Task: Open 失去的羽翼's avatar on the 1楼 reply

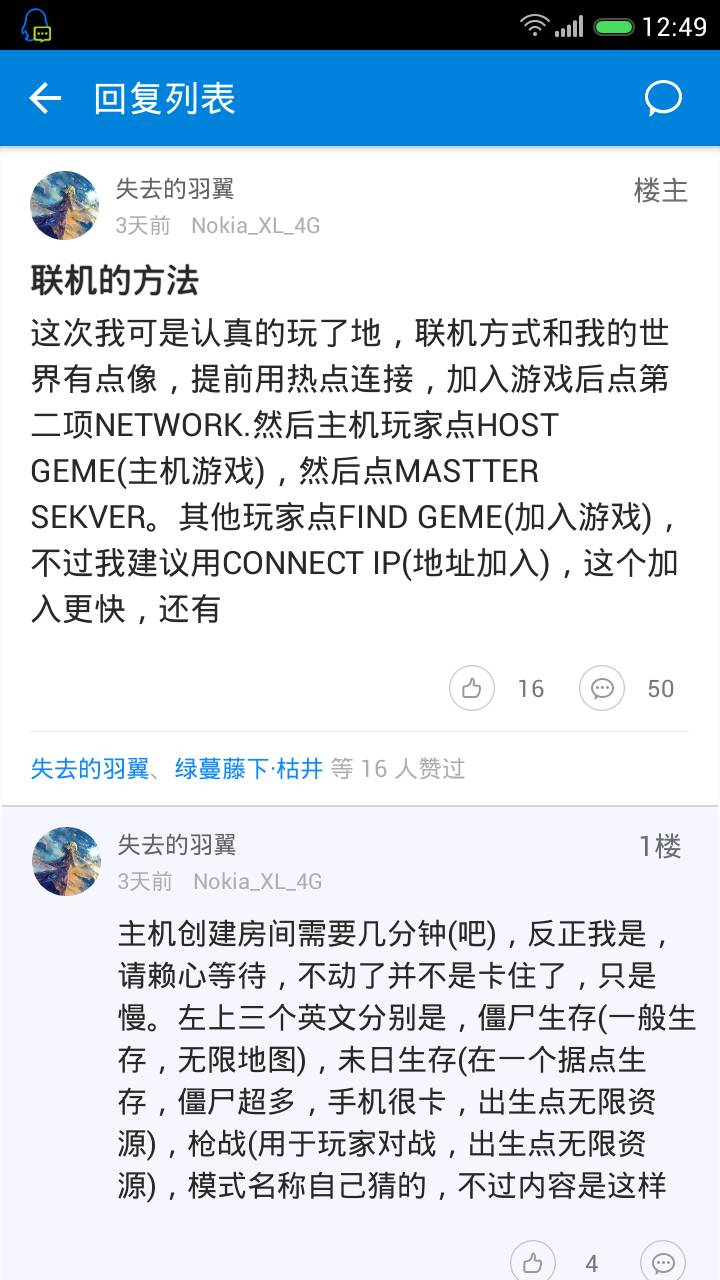Action: tap(67, 861)
